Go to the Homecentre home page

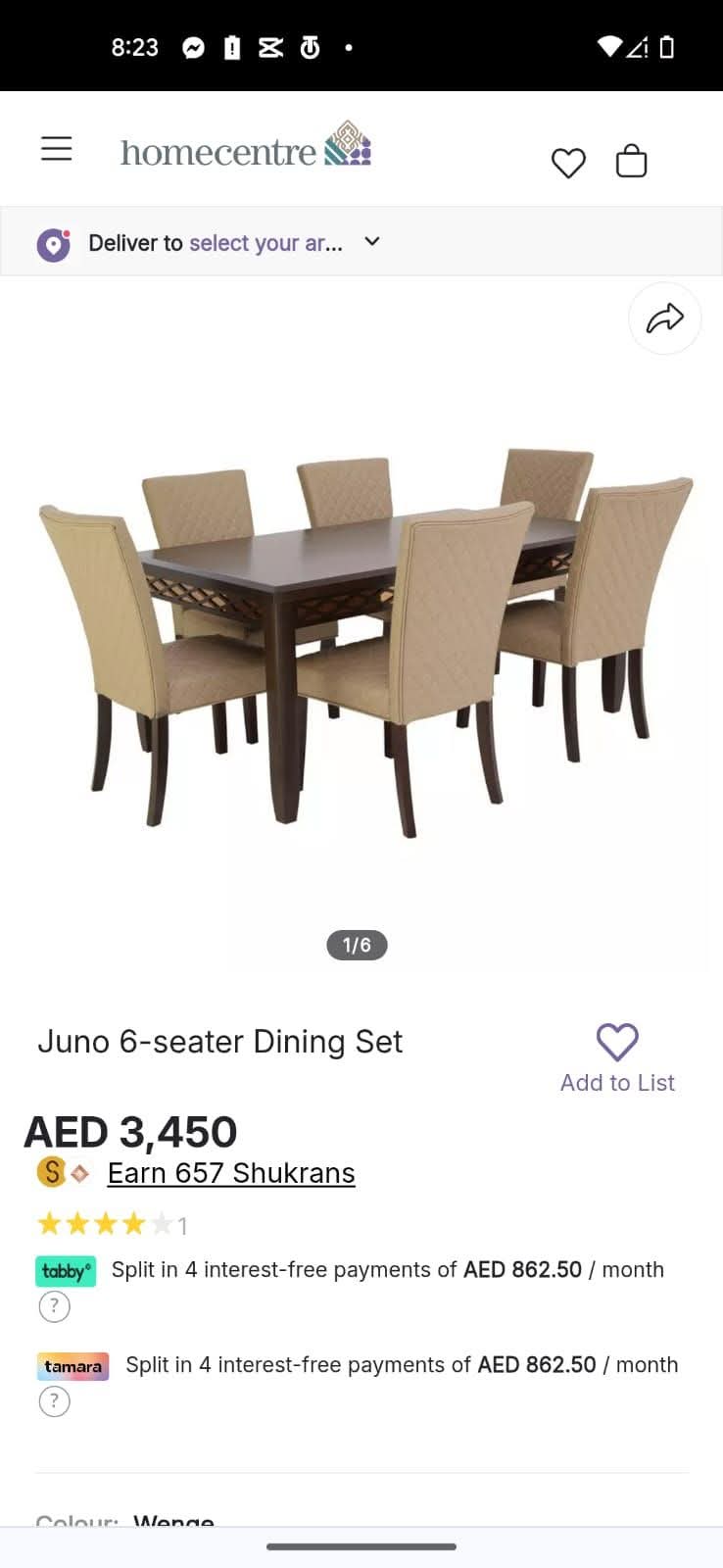245,147
